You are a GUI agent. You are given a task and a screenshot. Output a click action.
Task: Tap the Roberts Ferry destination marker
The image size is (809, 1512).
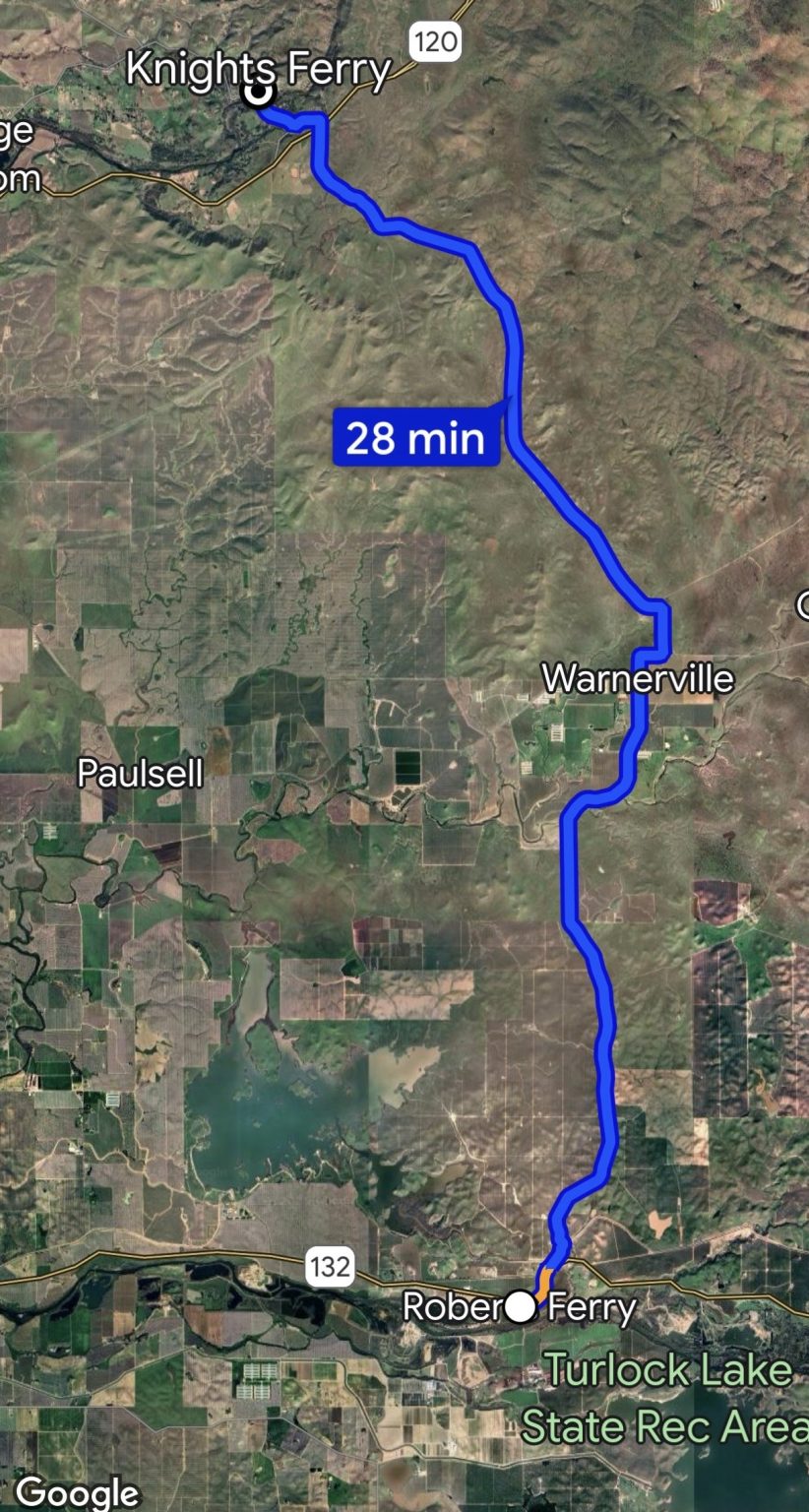[521, 1307]
